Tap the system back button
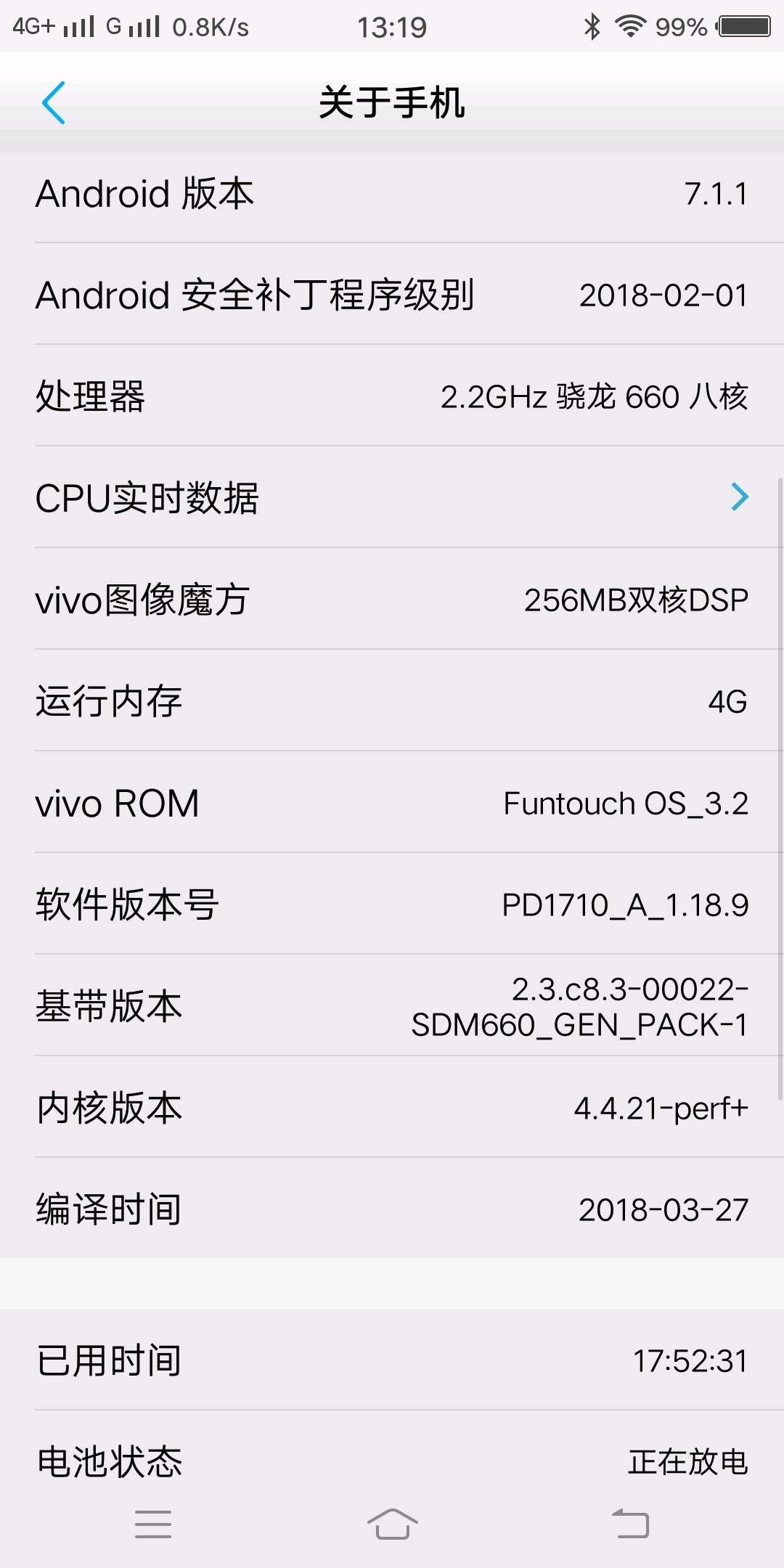 [x=630, y=1524]
